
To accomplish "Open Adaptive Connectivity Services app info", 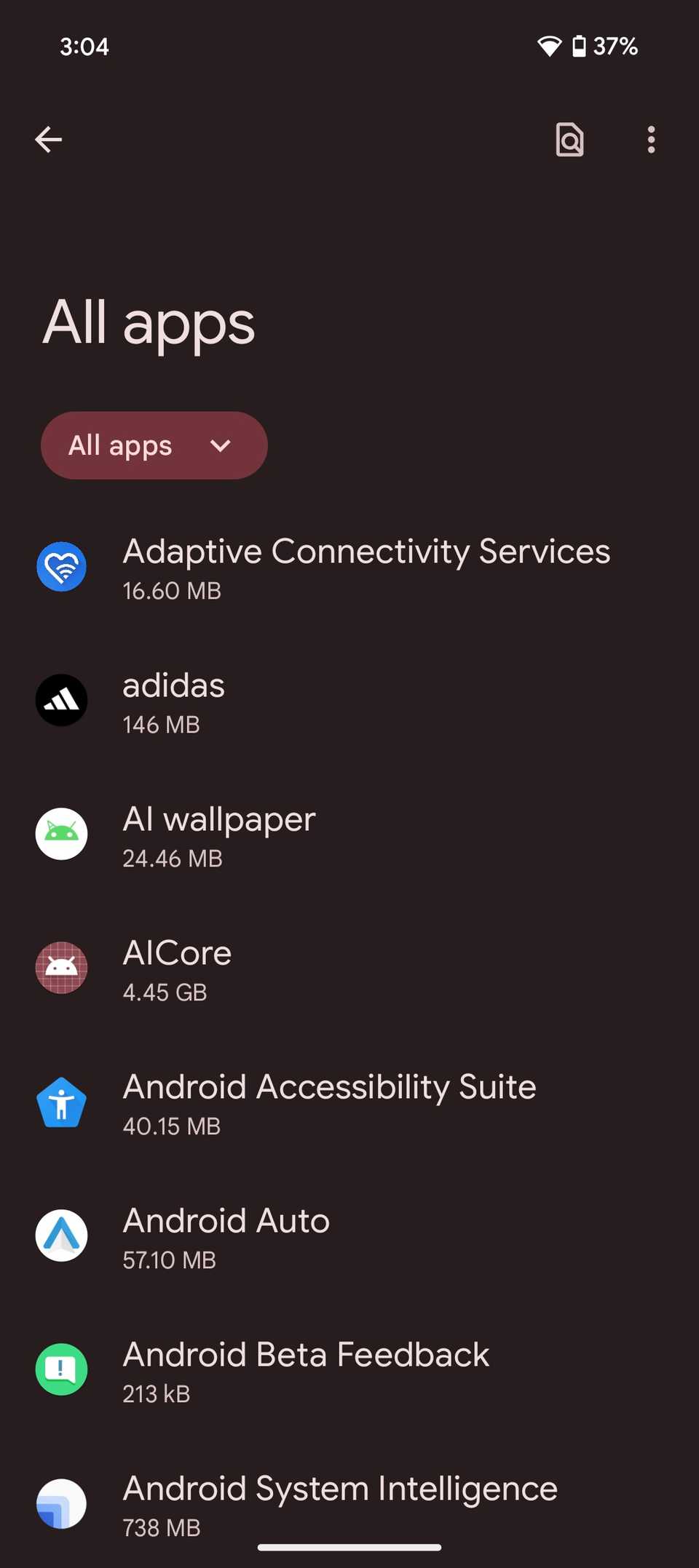I will (349, 568).
